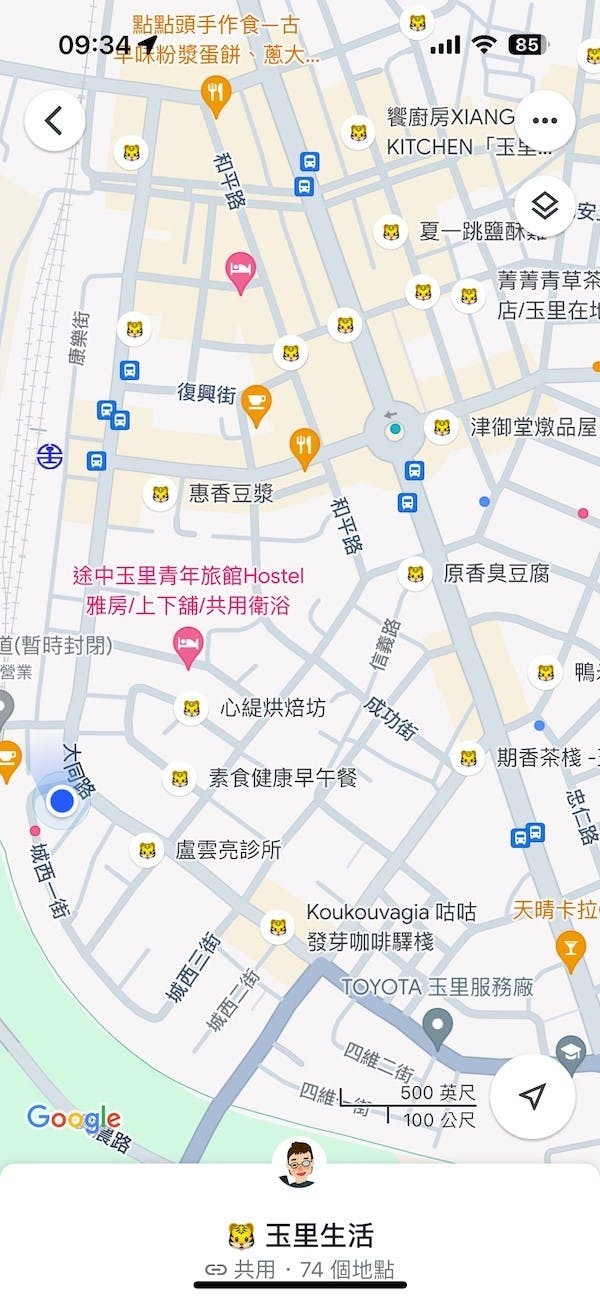Viewport: 600px width, 1301px height.
Task: Open the map layers selector
Action: pos(544,207)
